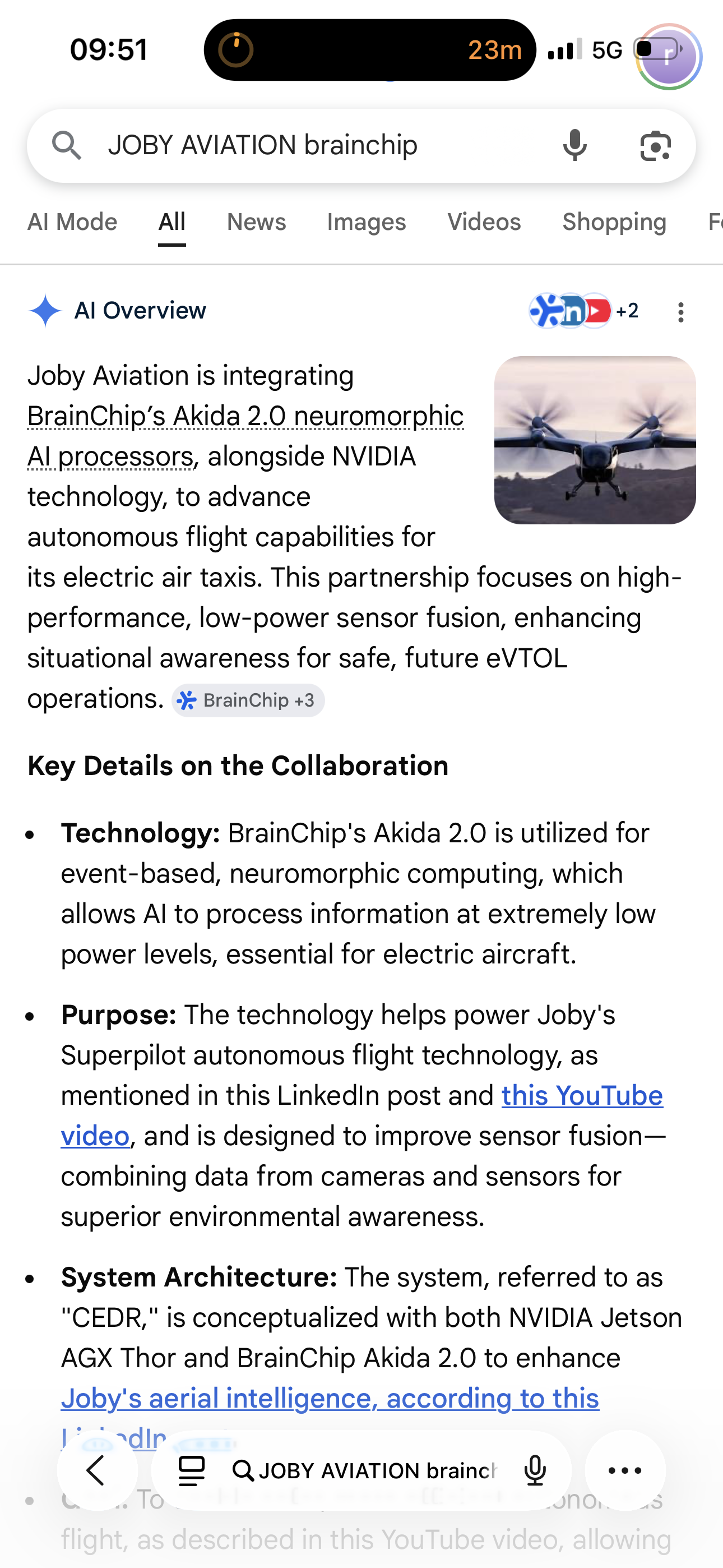The height and width of the screenshot is (1568, 723).
Task: Start voice search with the top microphone
Action: point(574,146)
